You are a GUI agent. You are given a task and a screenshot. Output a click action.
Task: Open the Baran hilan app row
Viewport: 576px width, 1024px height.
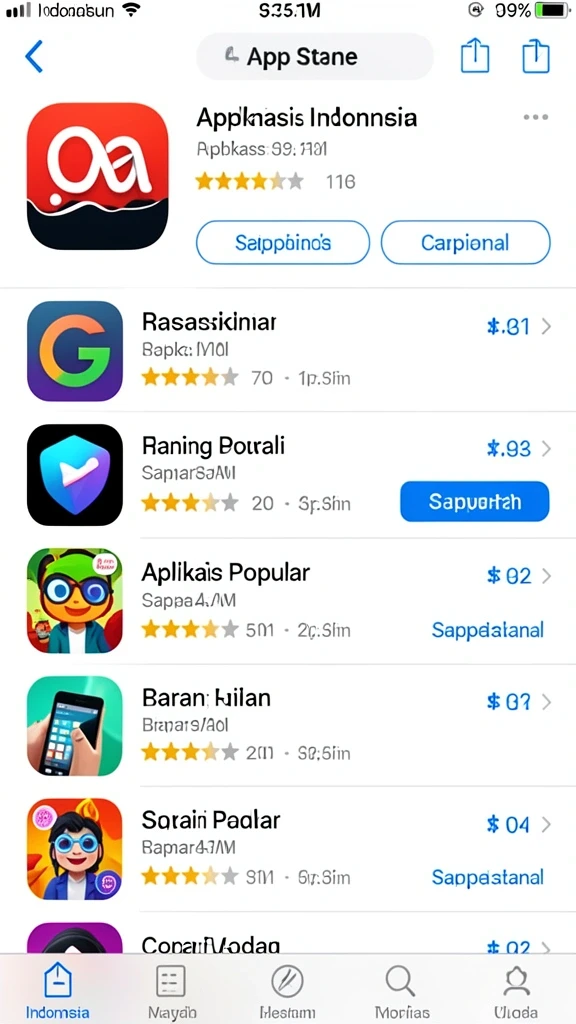pyautogui.click(x=288, y=725)
